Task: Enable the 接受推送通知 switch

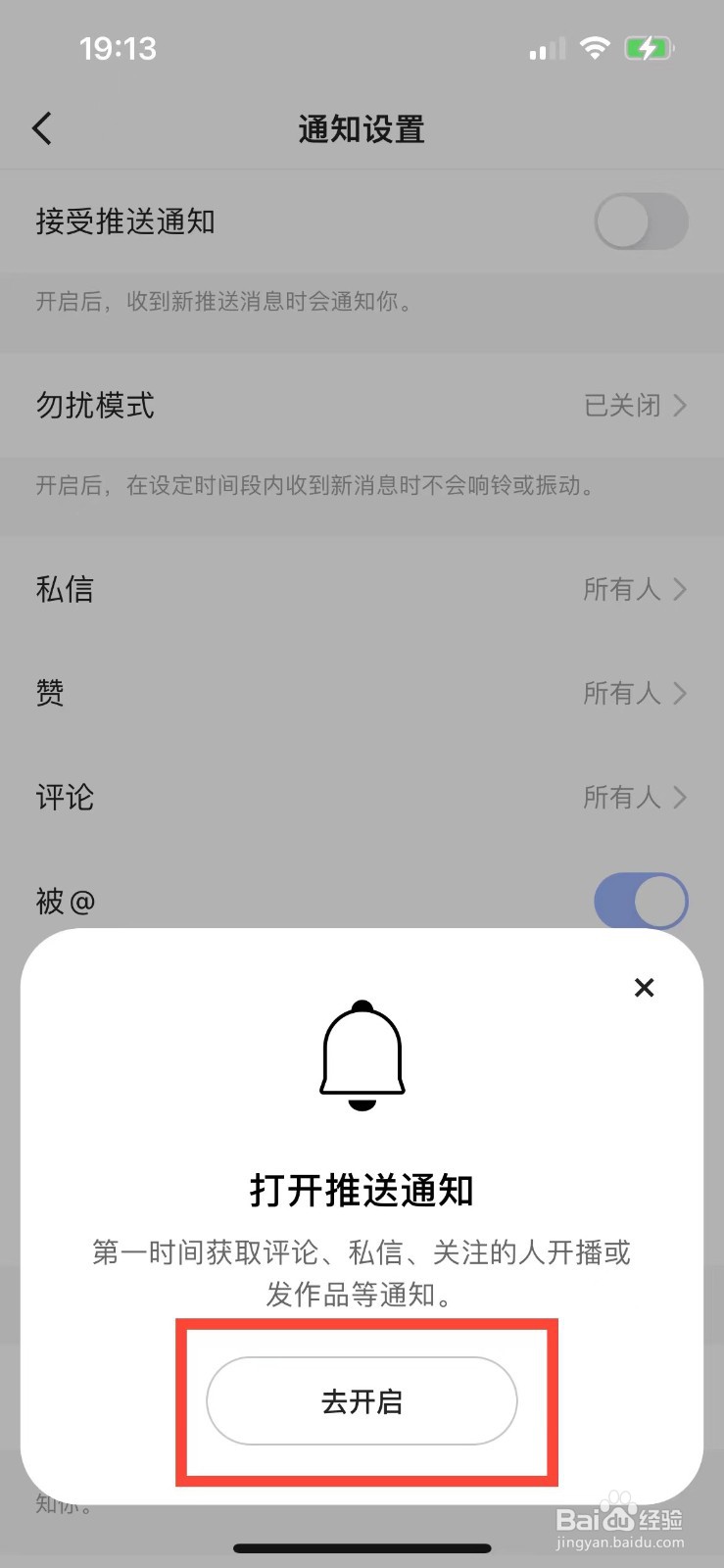Action: [x=641, y=221]
